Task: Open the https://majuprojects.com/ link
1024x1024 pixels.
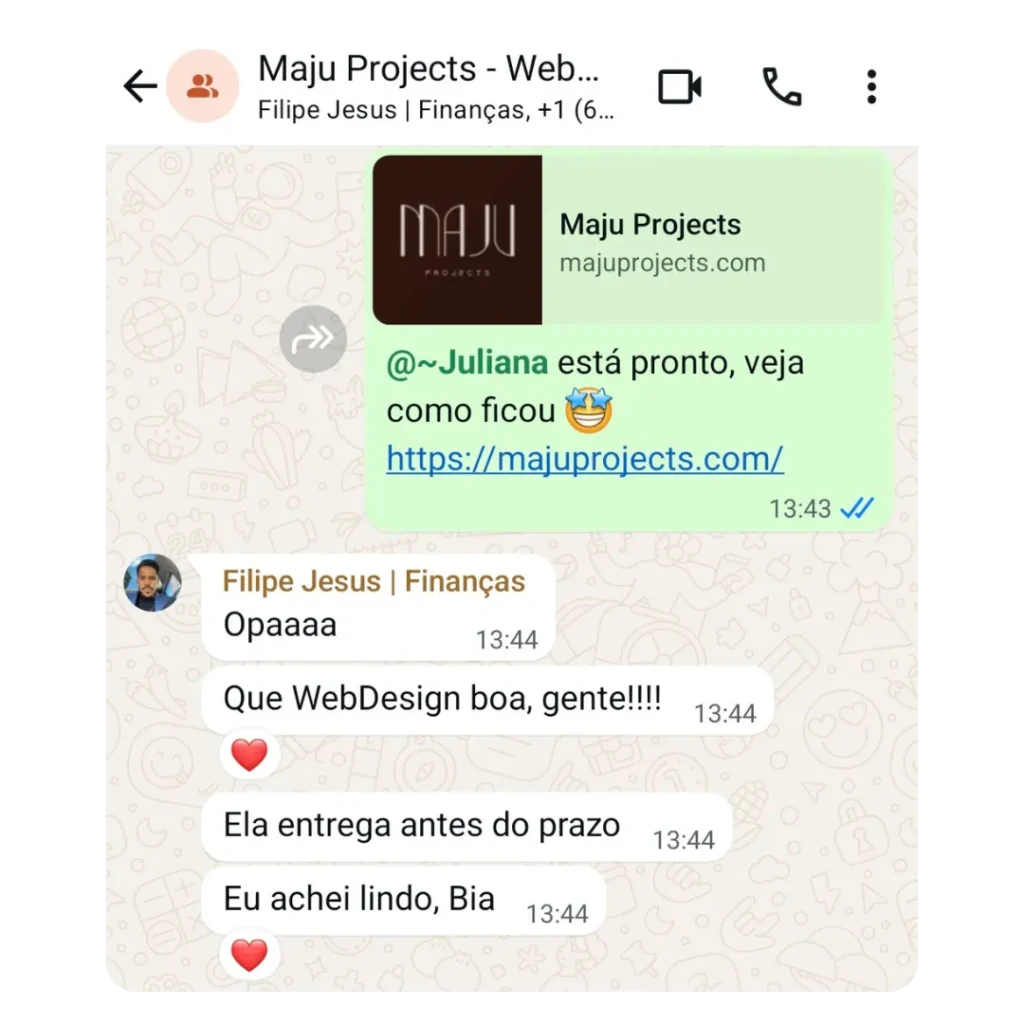Action: 585,459
